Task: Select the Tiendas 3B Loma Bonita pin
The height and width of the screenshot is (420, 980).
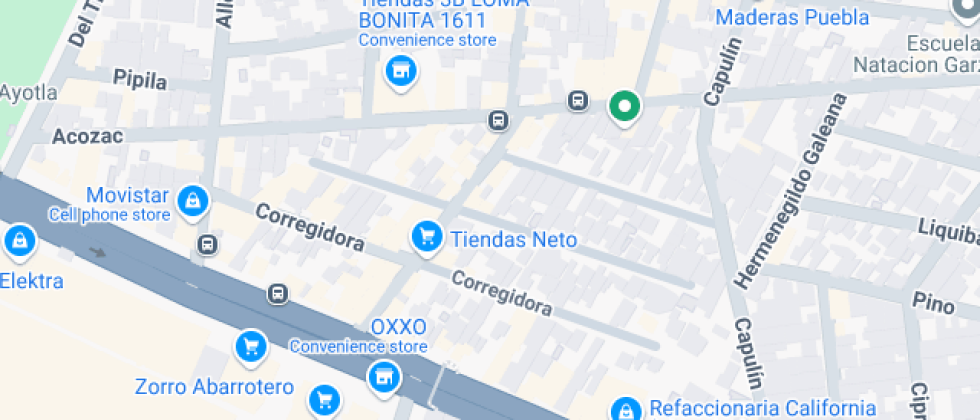Action: pos(401,71)
